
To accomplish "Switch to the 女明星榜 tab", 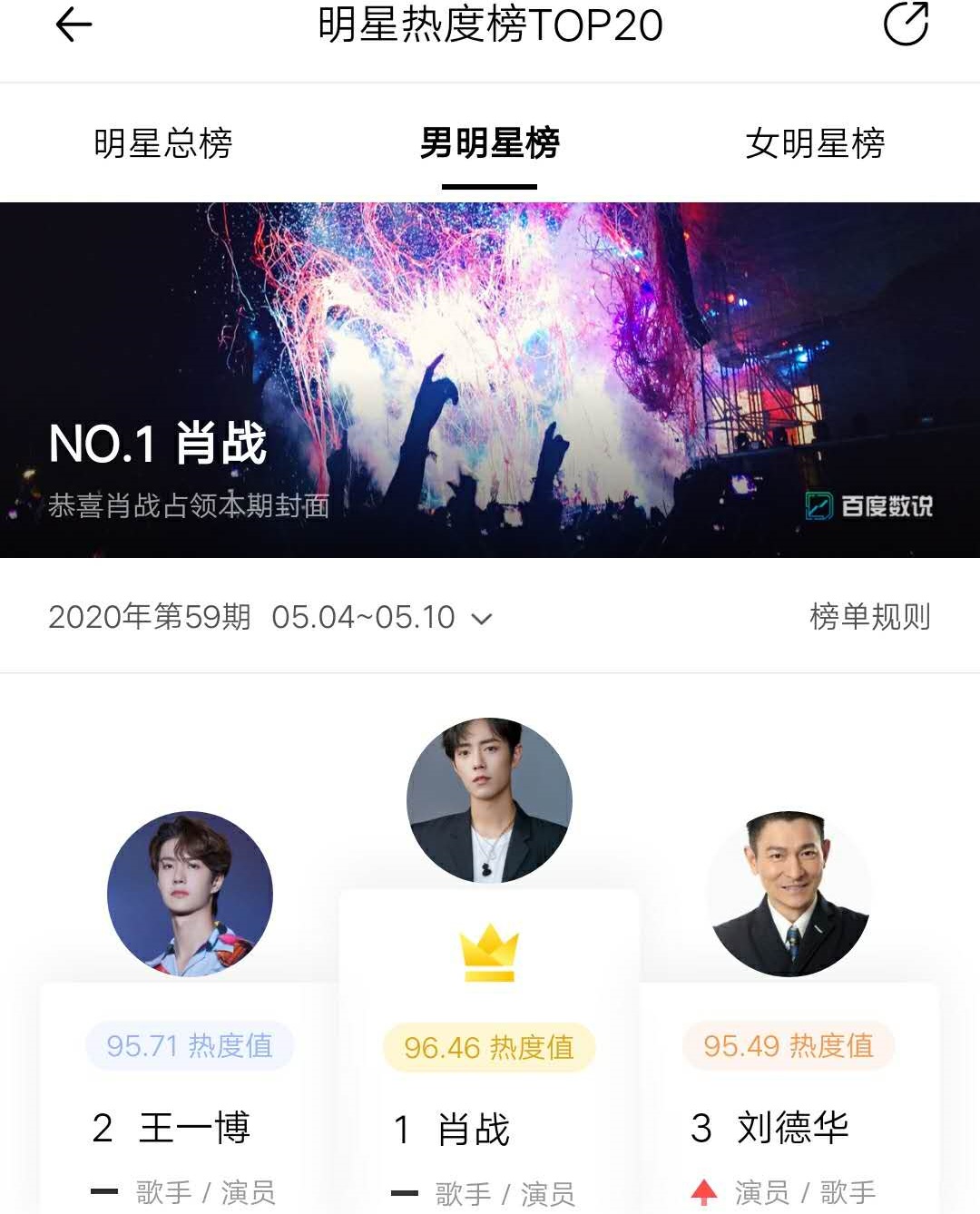I will click(815, 143).
